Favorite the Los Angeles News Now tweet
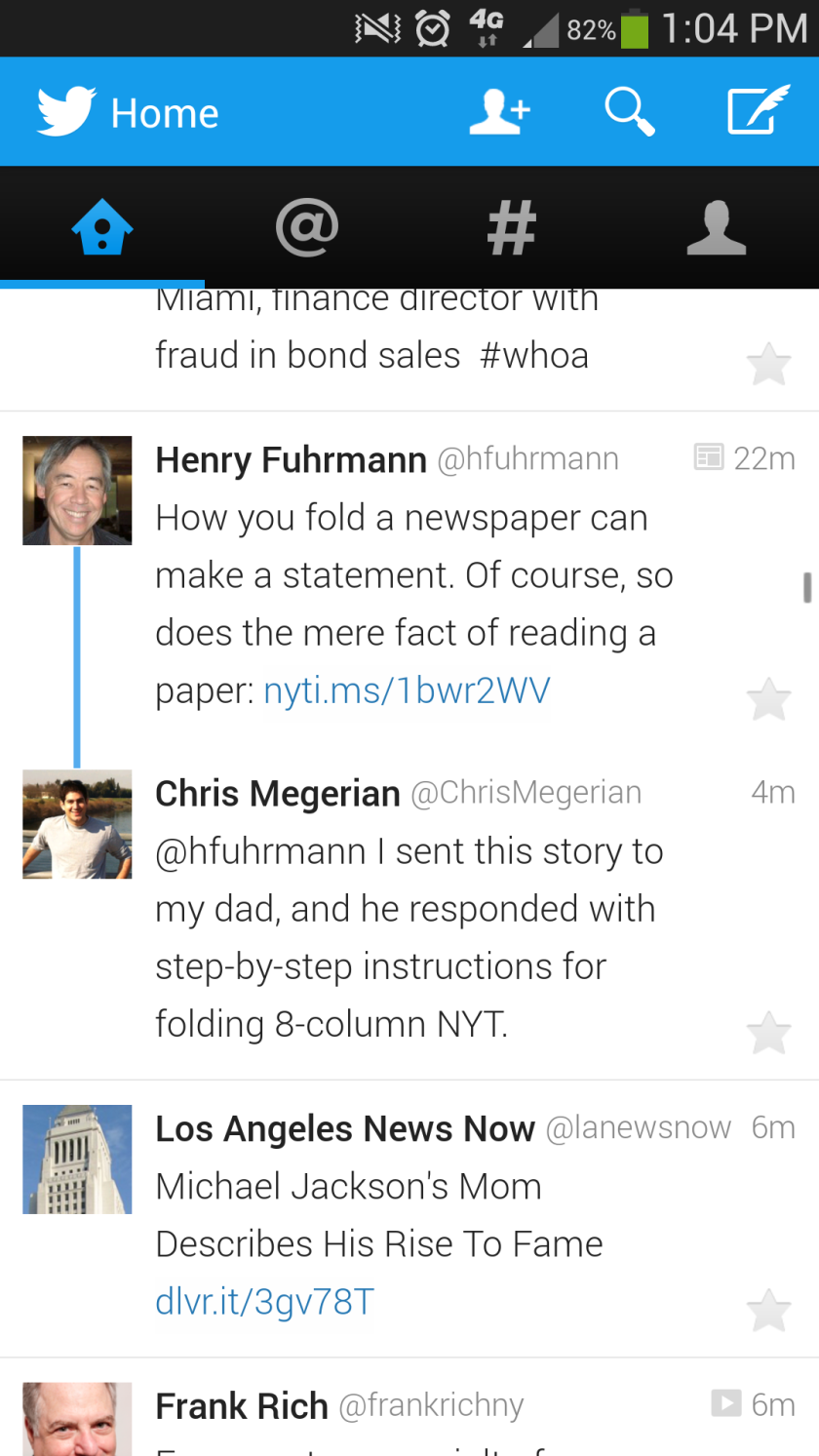819x1456 pixels. (x=768, y=1310)
